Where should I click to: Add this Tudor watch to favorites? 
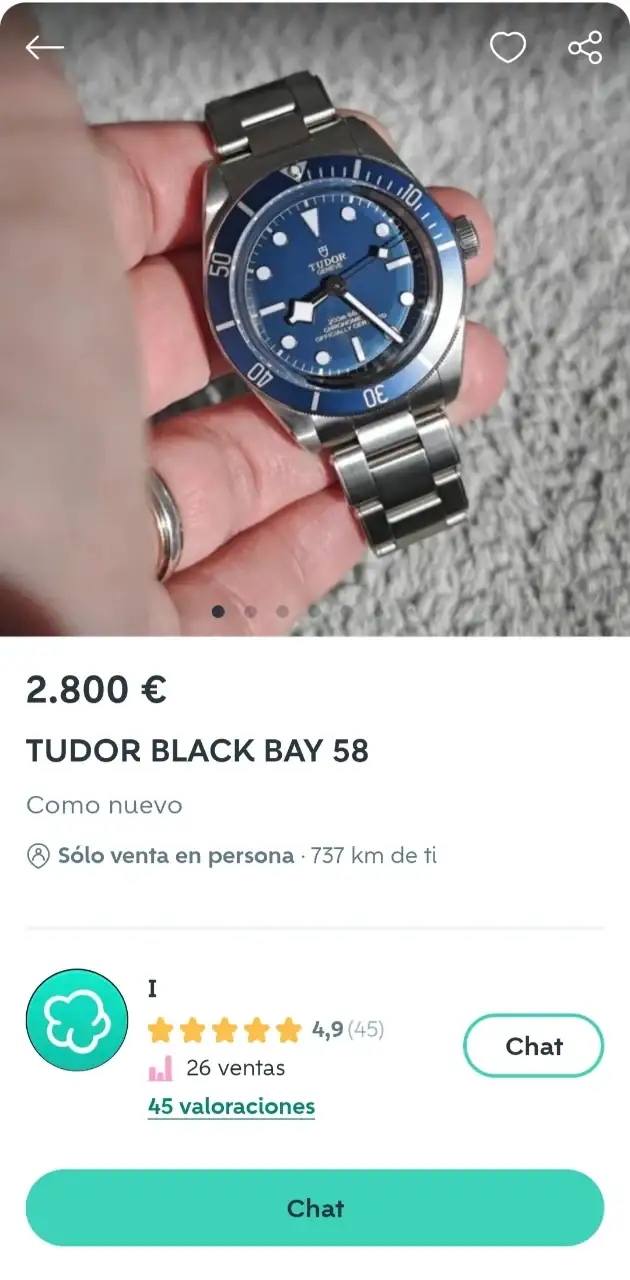click(x=508, y=47)
